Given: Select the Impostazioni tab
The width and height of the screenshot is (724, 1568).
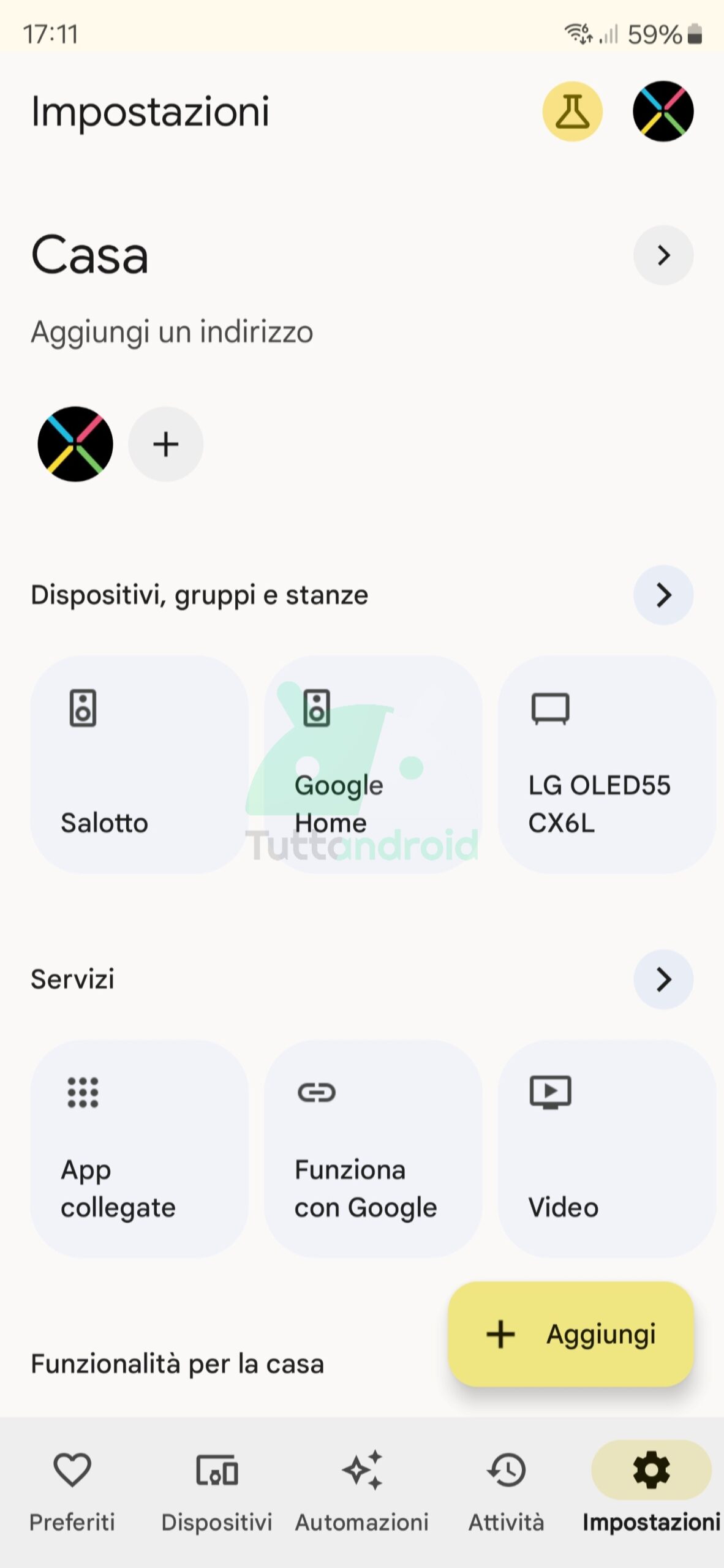Looking at the screenshot, I should 651,1490.
